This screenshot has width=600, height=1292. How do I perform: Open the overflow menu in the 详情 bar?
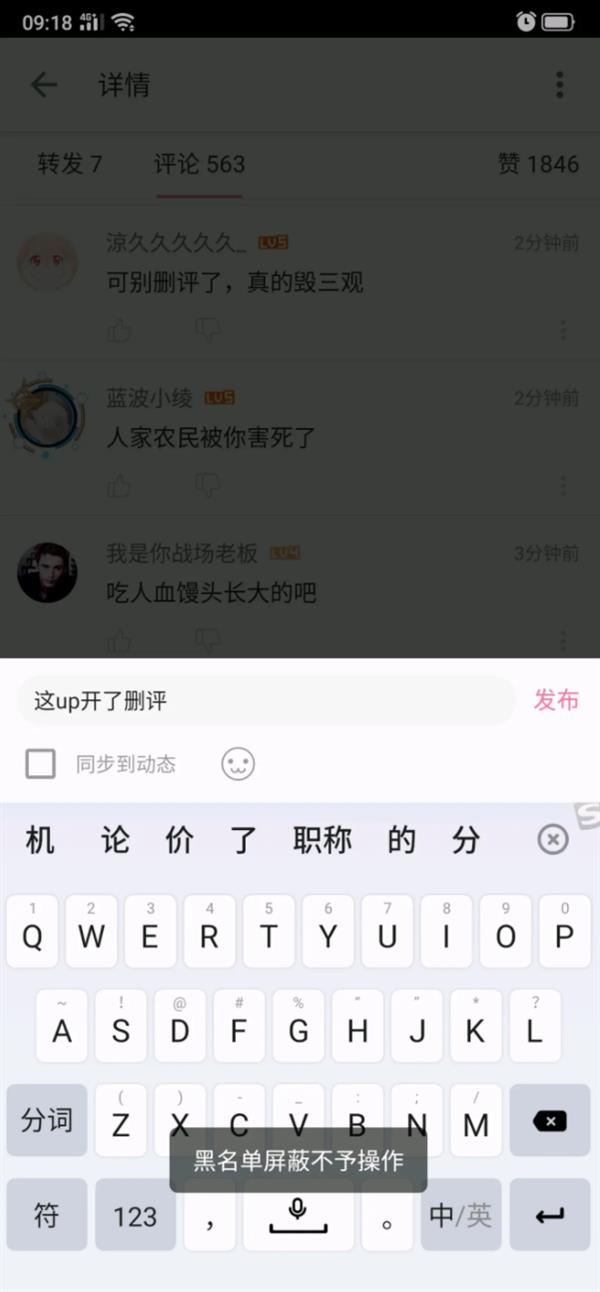[560, 85]
